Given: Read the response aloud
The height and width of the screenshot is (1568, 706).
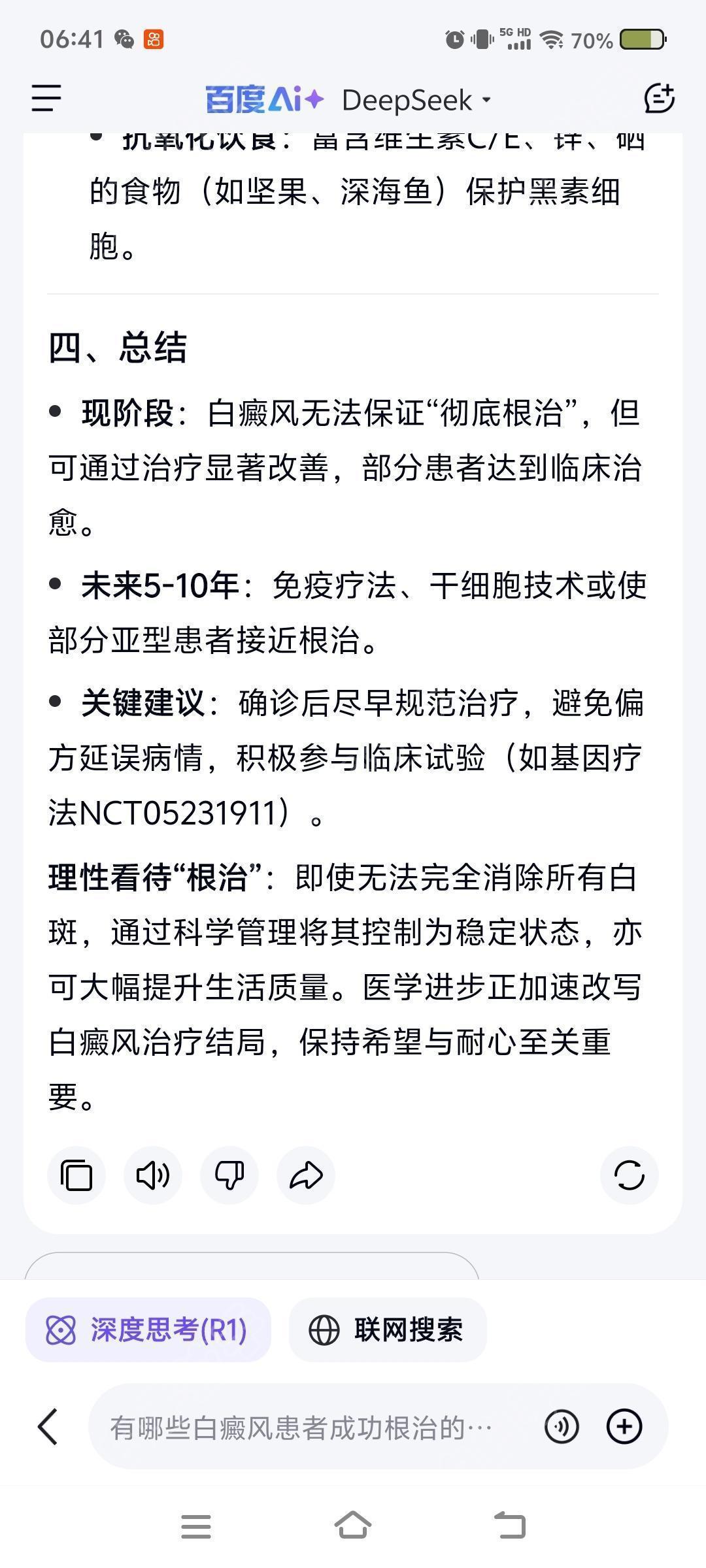Looking at the screenshot, I should click(153, 1175).
